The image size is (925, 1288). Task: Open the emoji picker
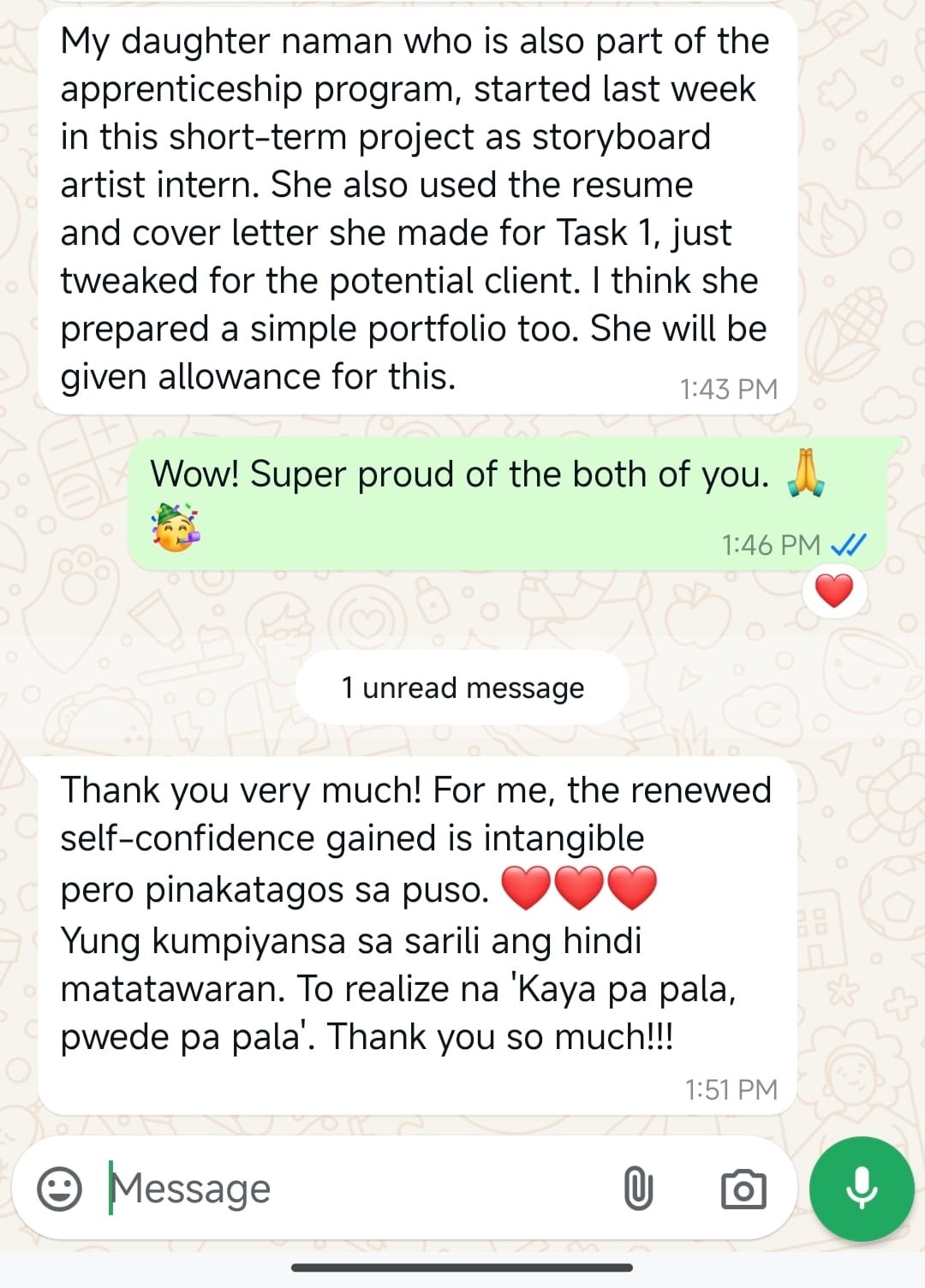60,1189
